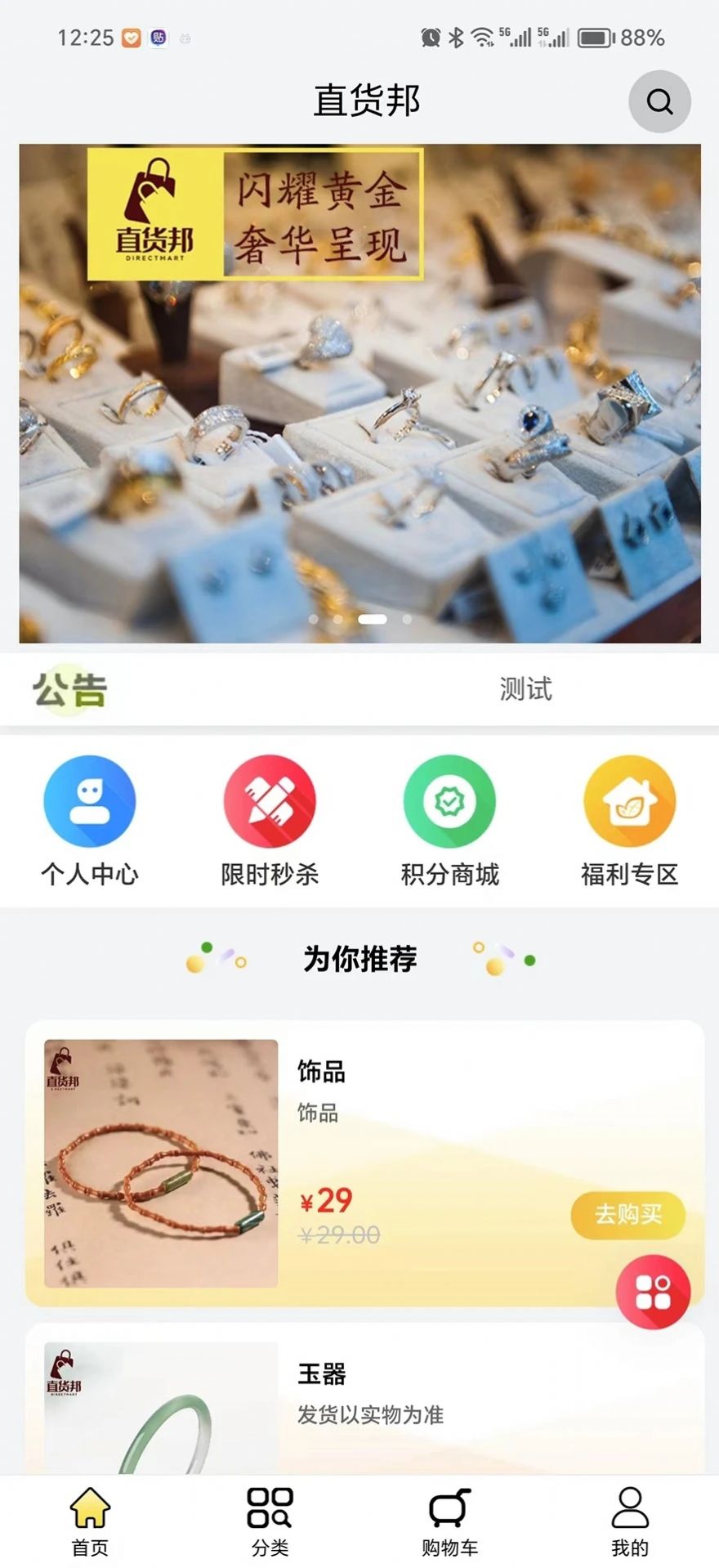719x1568 pixels.
Task: Open the 测试 announcement link
Action: click(x=525, y=689)
